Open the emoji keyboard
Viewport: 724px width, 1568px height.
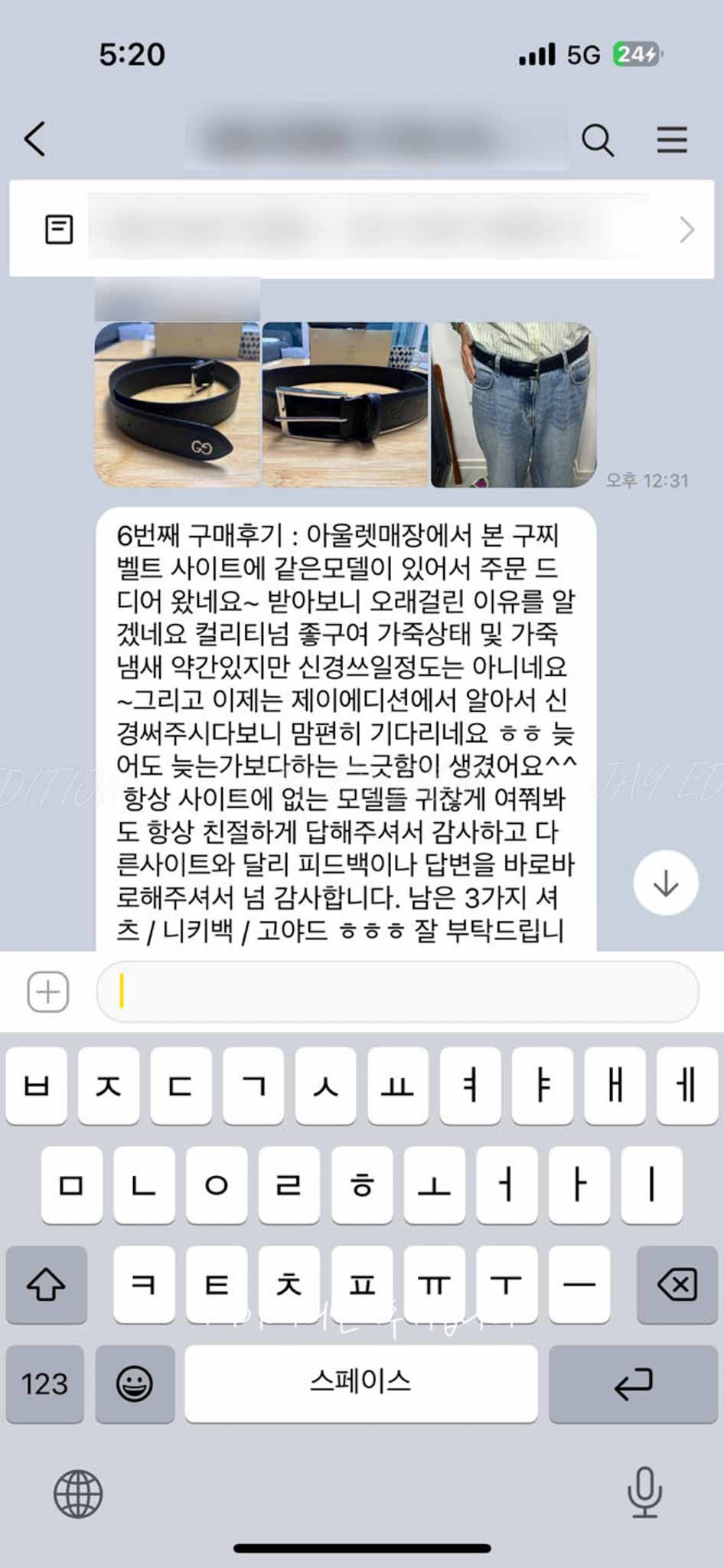[135, 1384]
